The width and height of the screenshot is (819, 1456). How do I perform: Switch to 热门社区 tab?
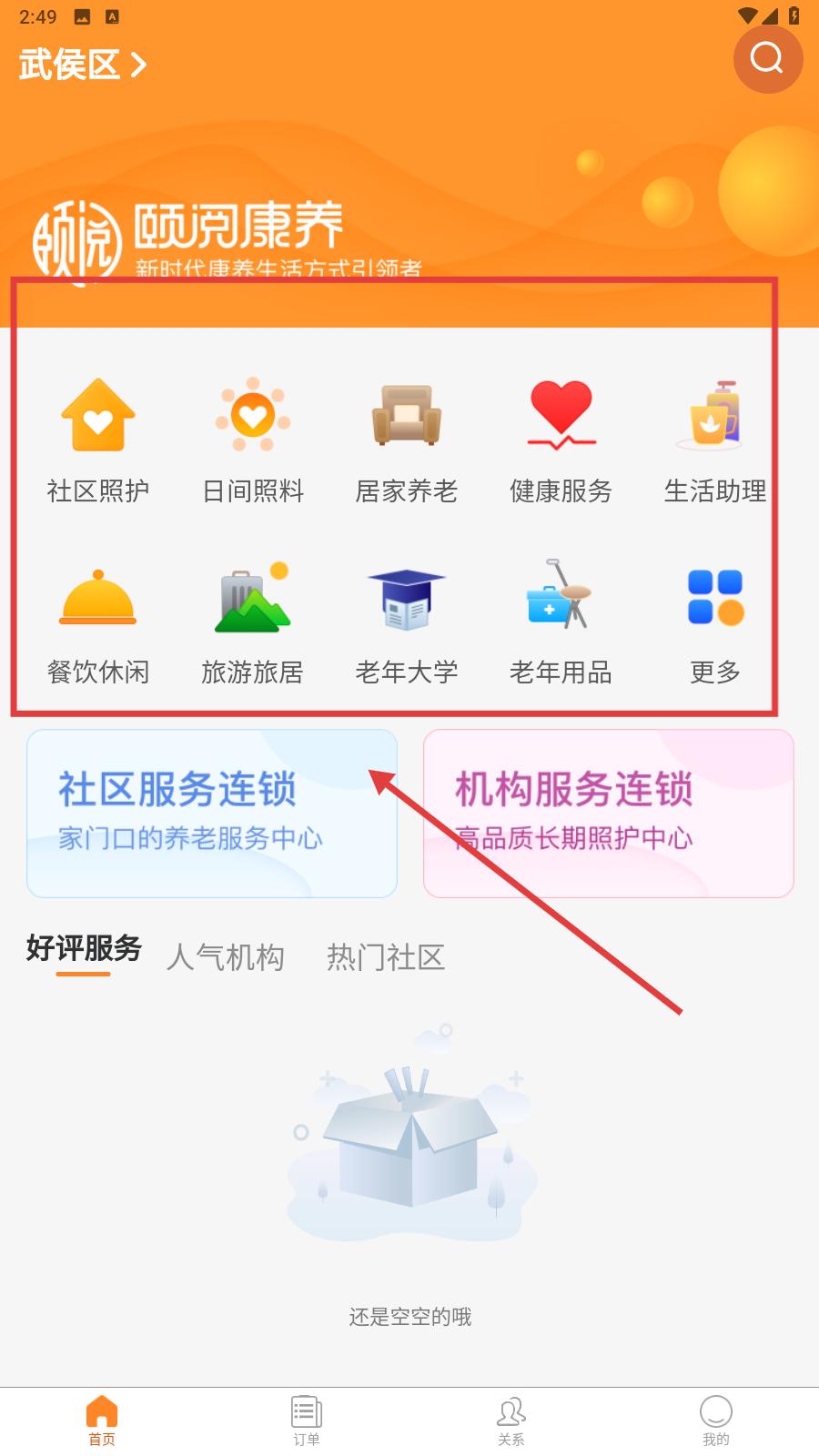386,957
